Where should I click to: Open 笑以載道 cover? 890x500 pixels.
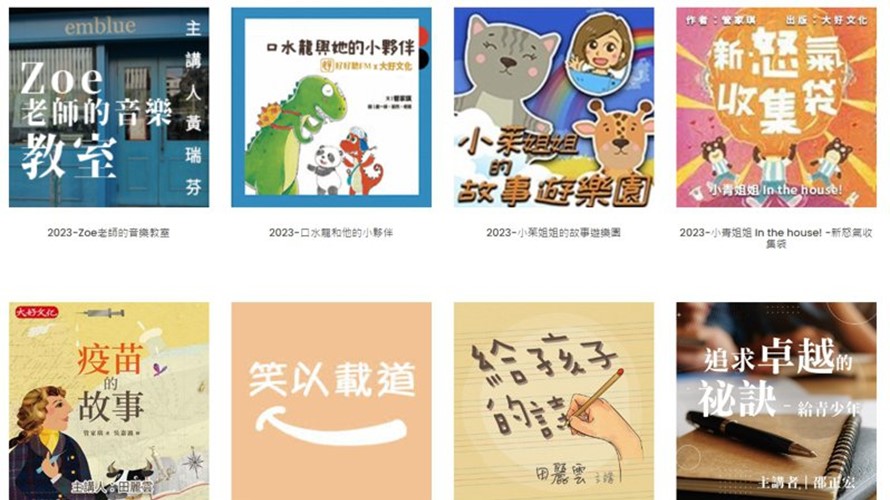331,400
